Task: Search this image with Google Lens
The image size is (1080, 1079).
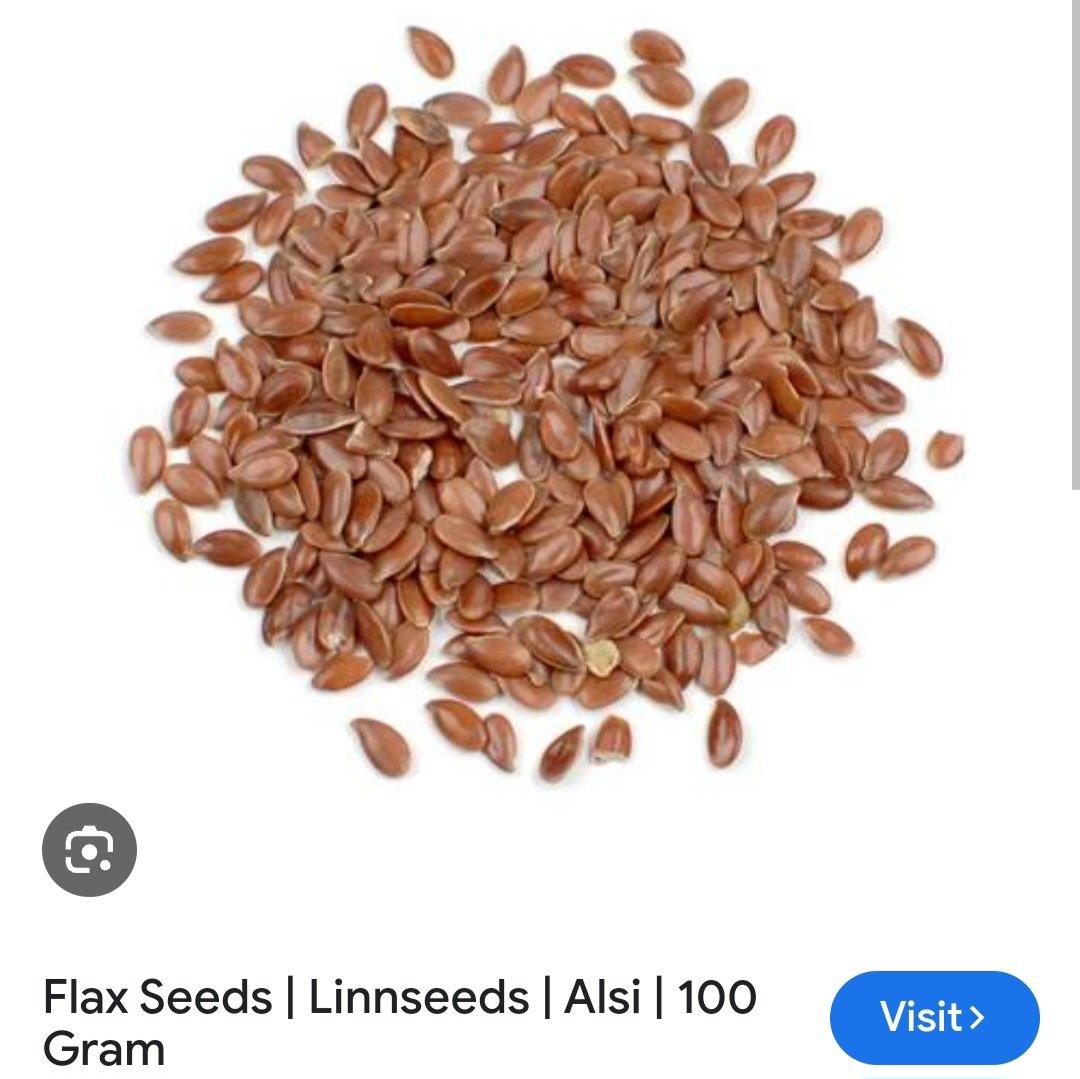Action: [89, 850]
